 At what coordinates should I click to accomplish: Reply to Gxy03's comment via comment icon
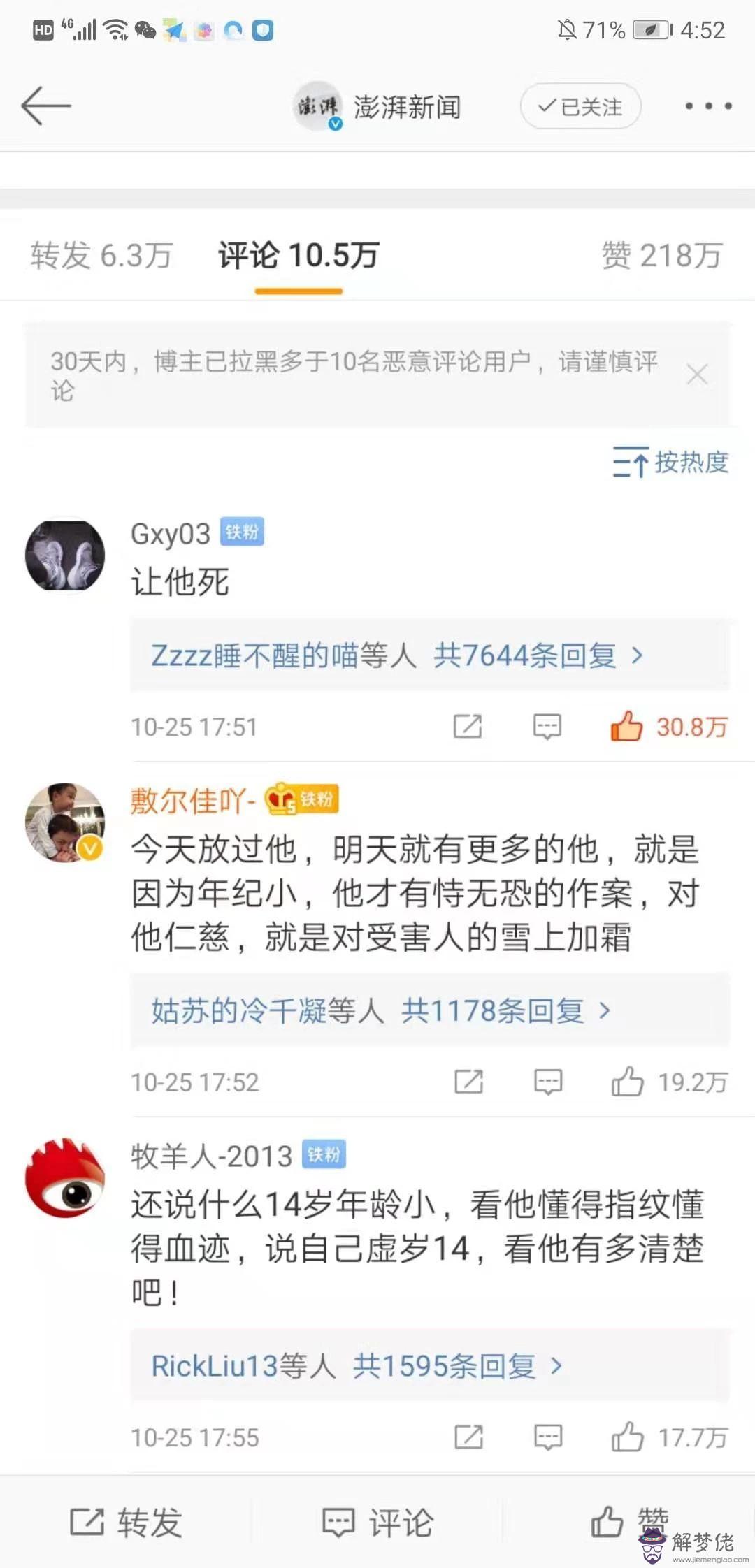pyautogui.click(x=547, y=727)
